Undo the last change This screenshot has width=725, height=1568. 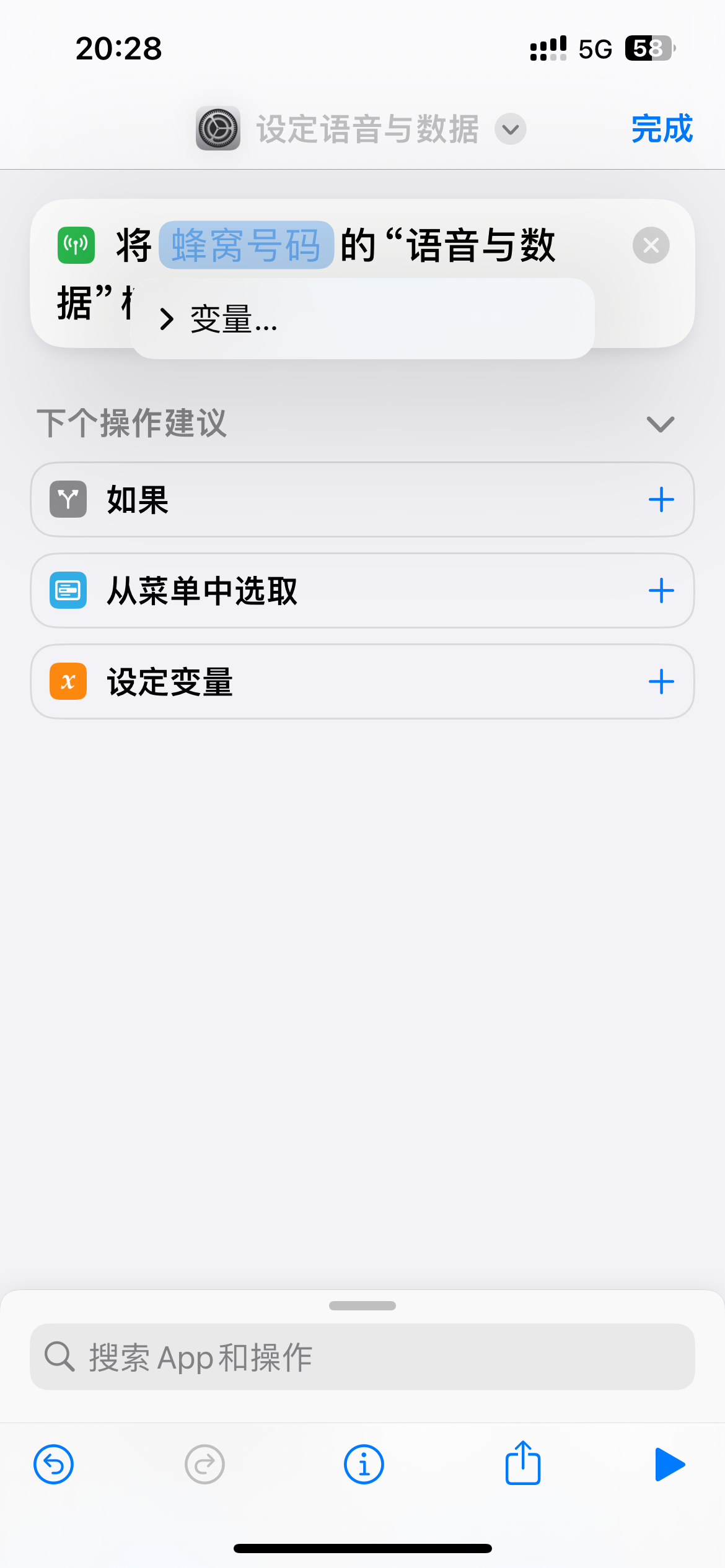pyautogui.click(x=54, y=1465)
